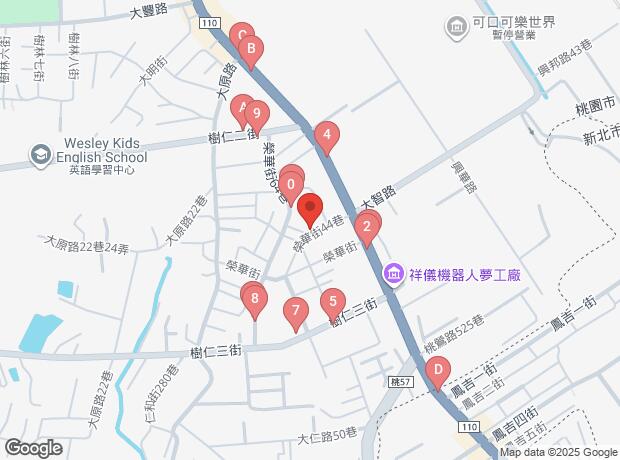
Task: Select map marker labeled D
Action: tap(437, 372)
